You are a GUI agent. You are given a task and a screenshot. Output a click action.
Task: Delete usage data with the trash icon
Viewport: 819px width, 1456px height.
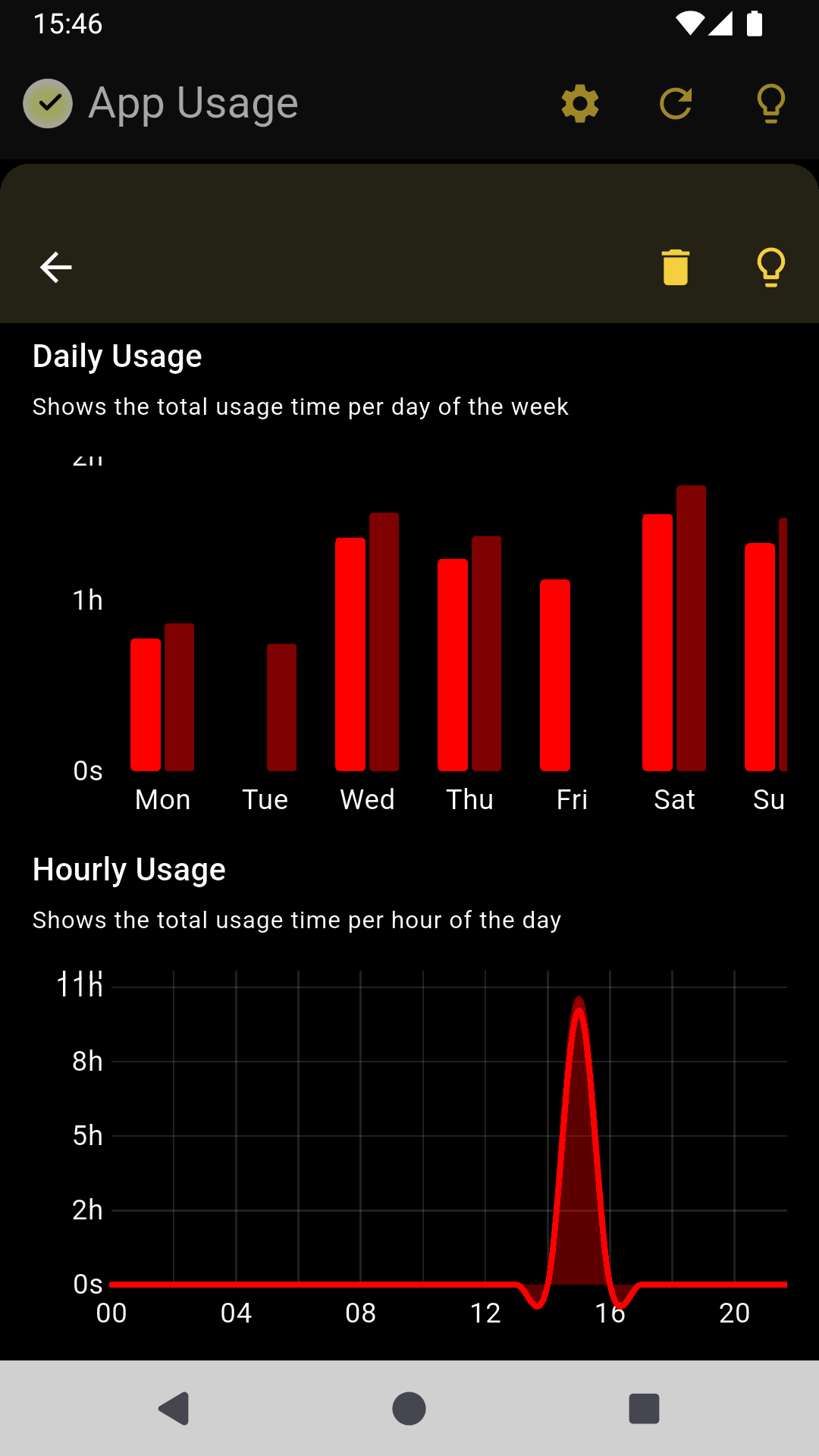click(x=676, y=268)
